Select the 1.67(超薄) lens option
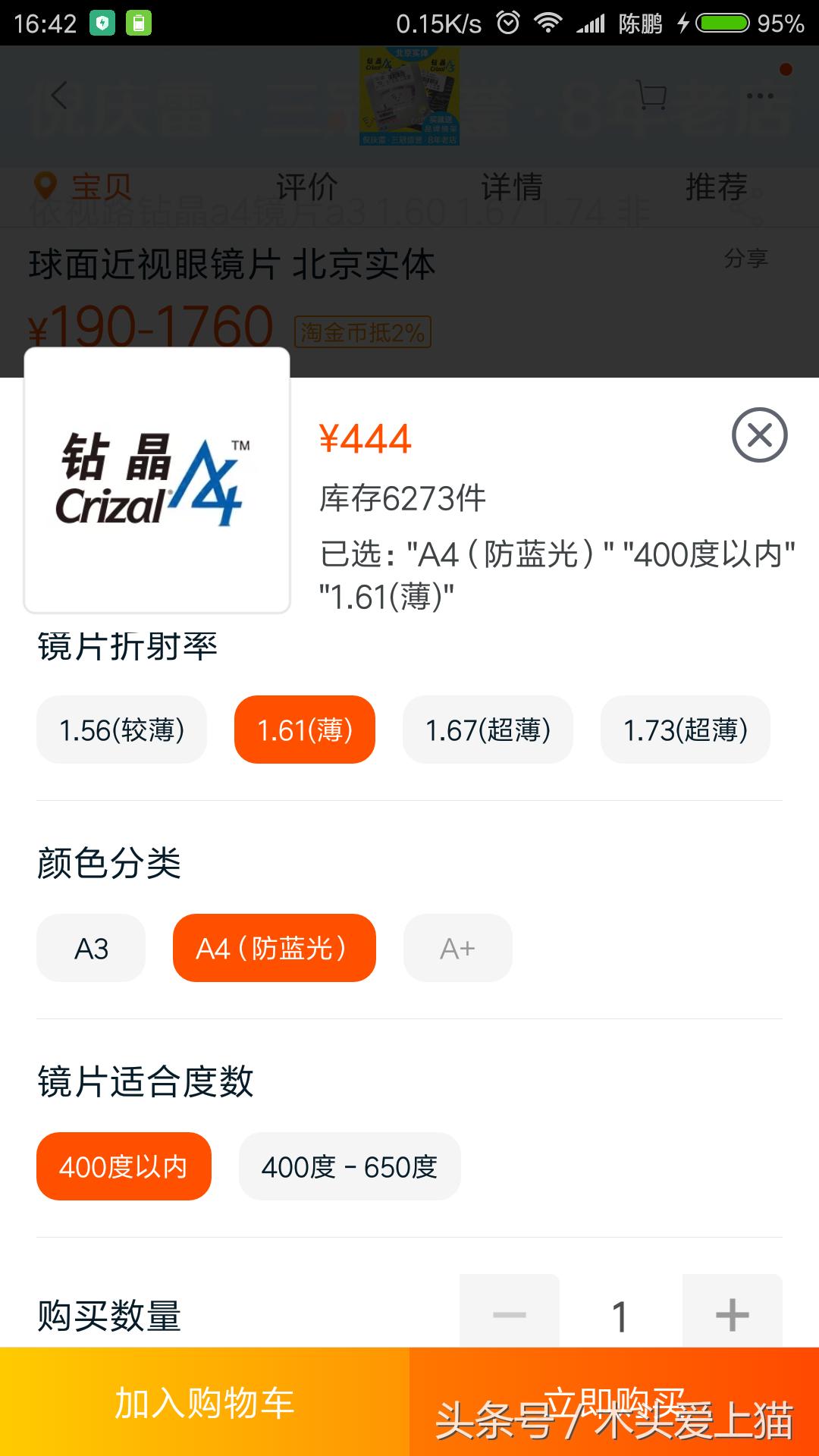This screenshot has width=819, height=1456. [488, 730]
